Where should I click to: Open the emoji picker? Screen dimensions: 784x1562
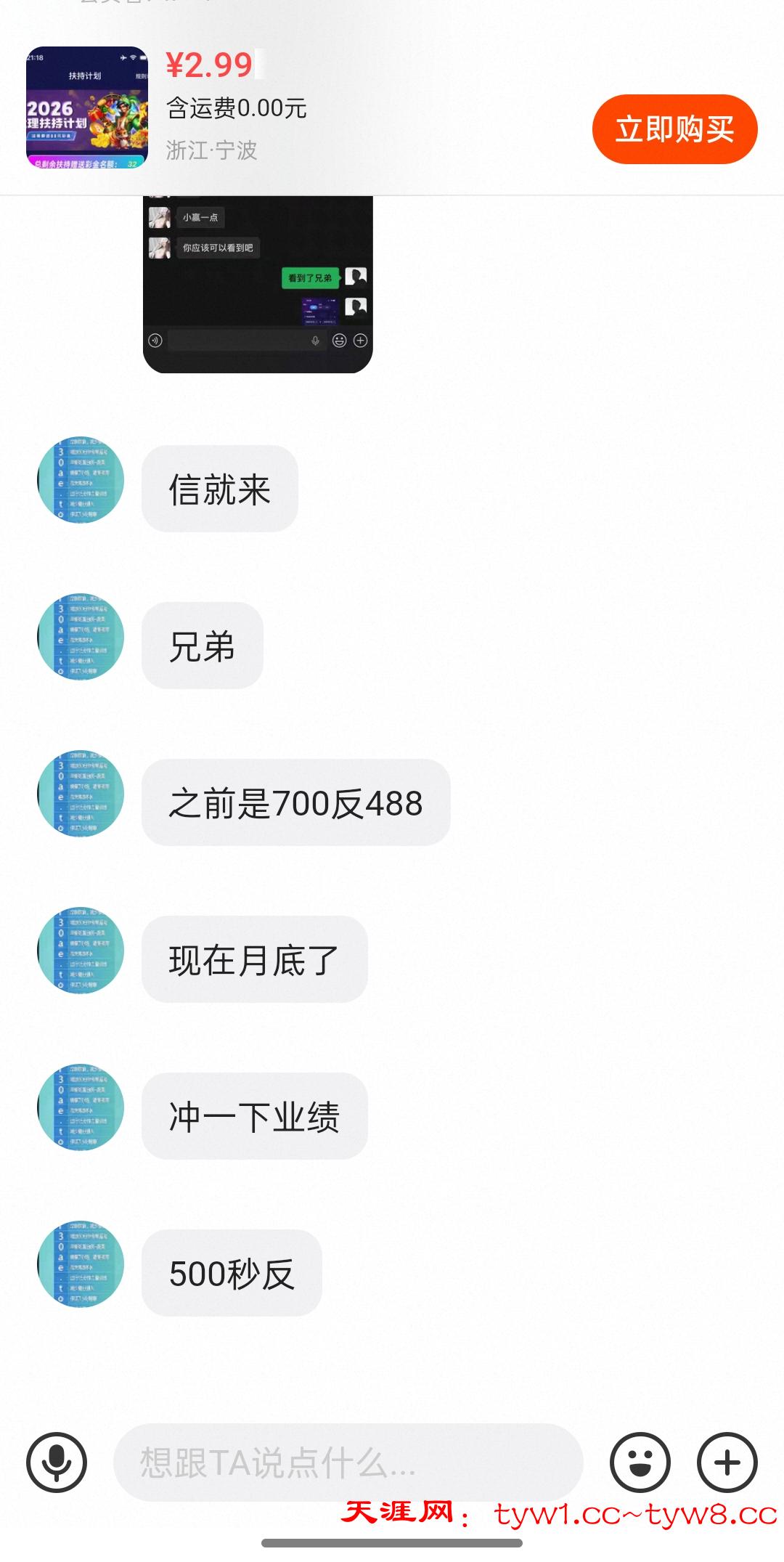[640, 1463]
